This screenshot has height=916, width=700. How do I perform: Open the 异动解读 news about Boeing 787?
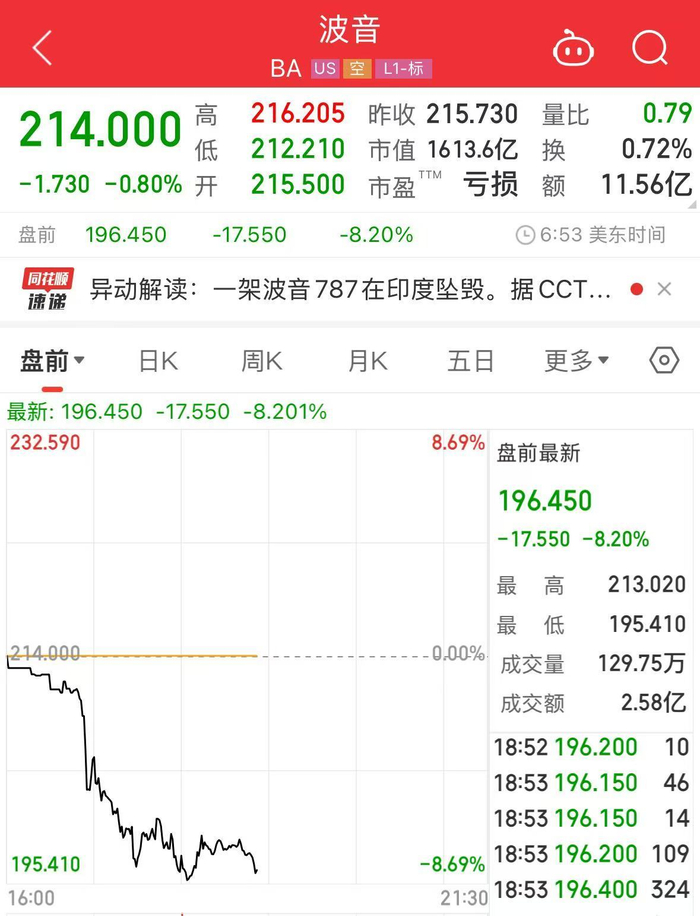(351, 289)
